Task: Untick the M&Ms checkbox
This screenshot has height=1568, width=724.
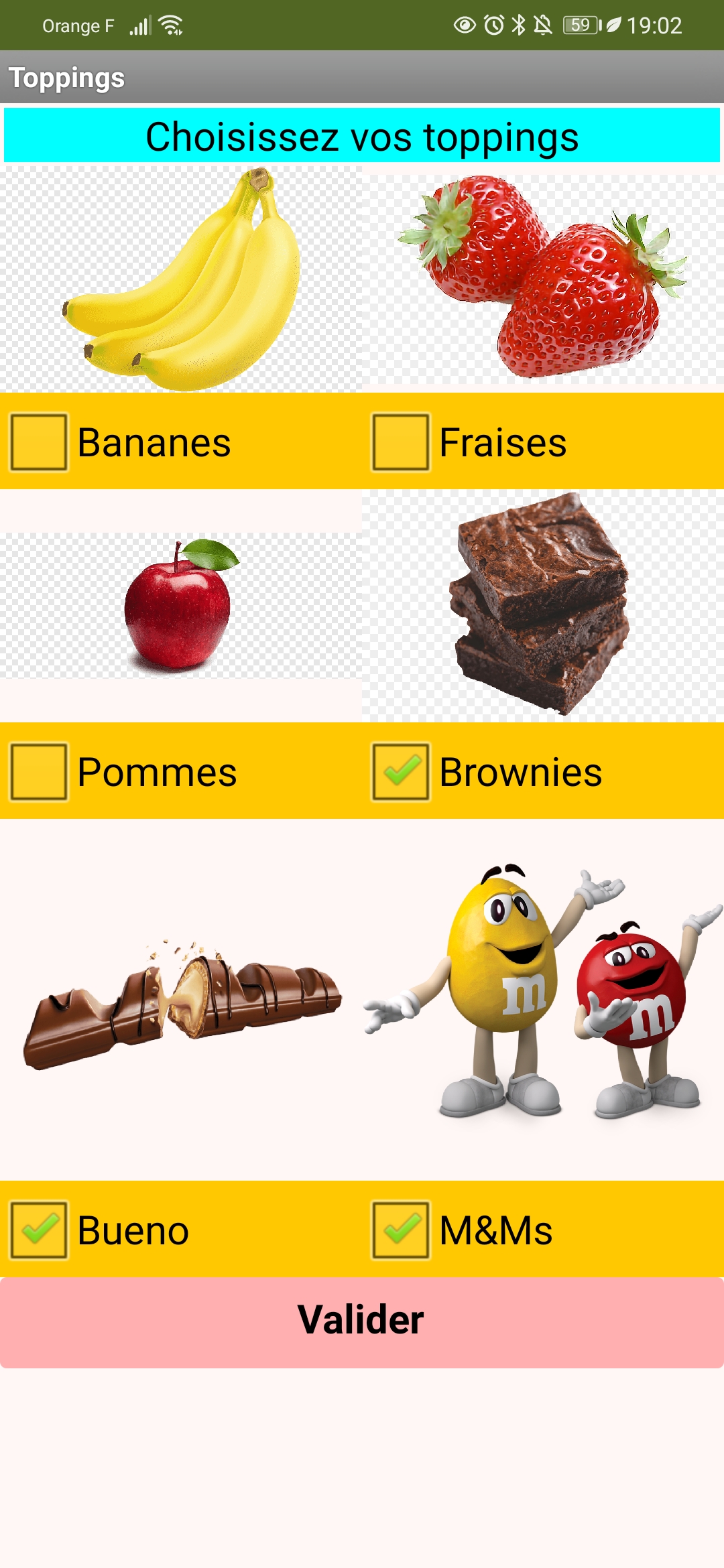Action: pyautogui.click(x=401, y=1230)
